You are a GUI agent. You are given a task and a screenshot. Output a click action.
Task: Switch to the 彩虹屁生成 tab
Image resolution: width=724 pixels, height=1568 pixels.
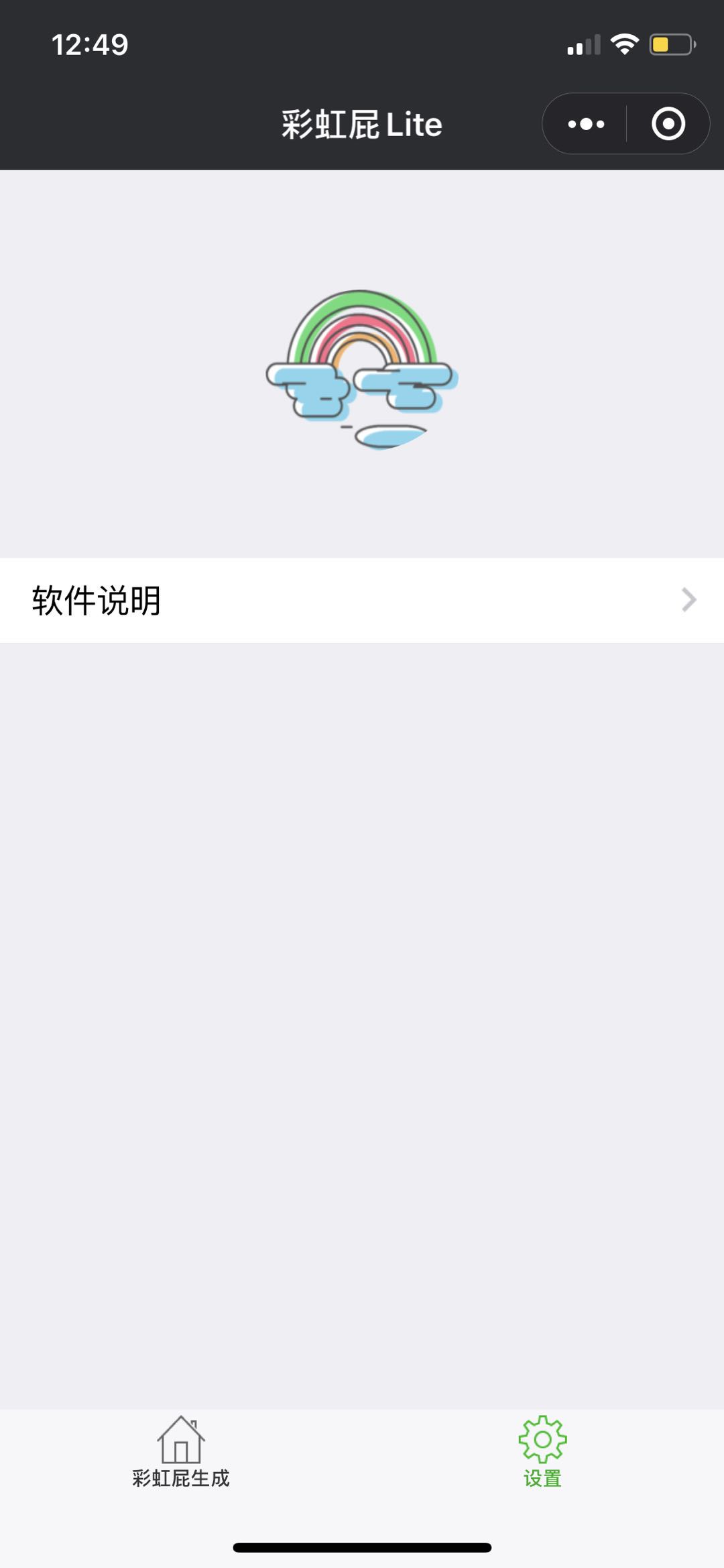[x=181, y=1451]
